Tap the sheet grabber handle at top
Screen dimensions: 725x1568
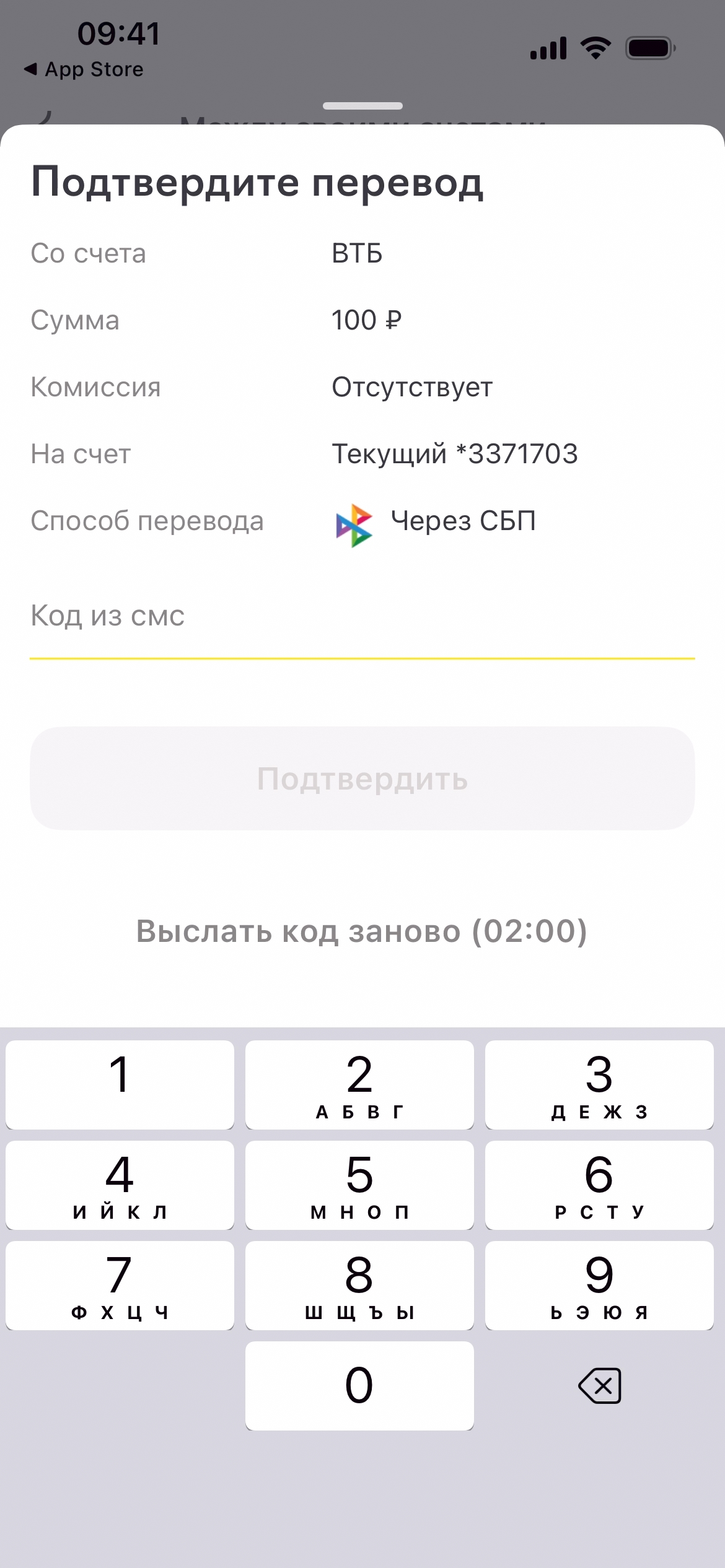pos(362,106)
